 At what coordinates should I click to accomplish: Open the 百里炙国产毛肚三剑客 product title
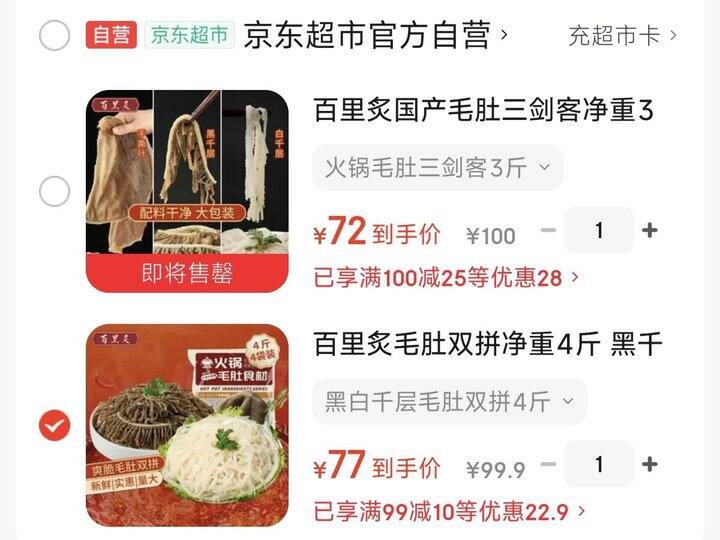click(483, 110)
